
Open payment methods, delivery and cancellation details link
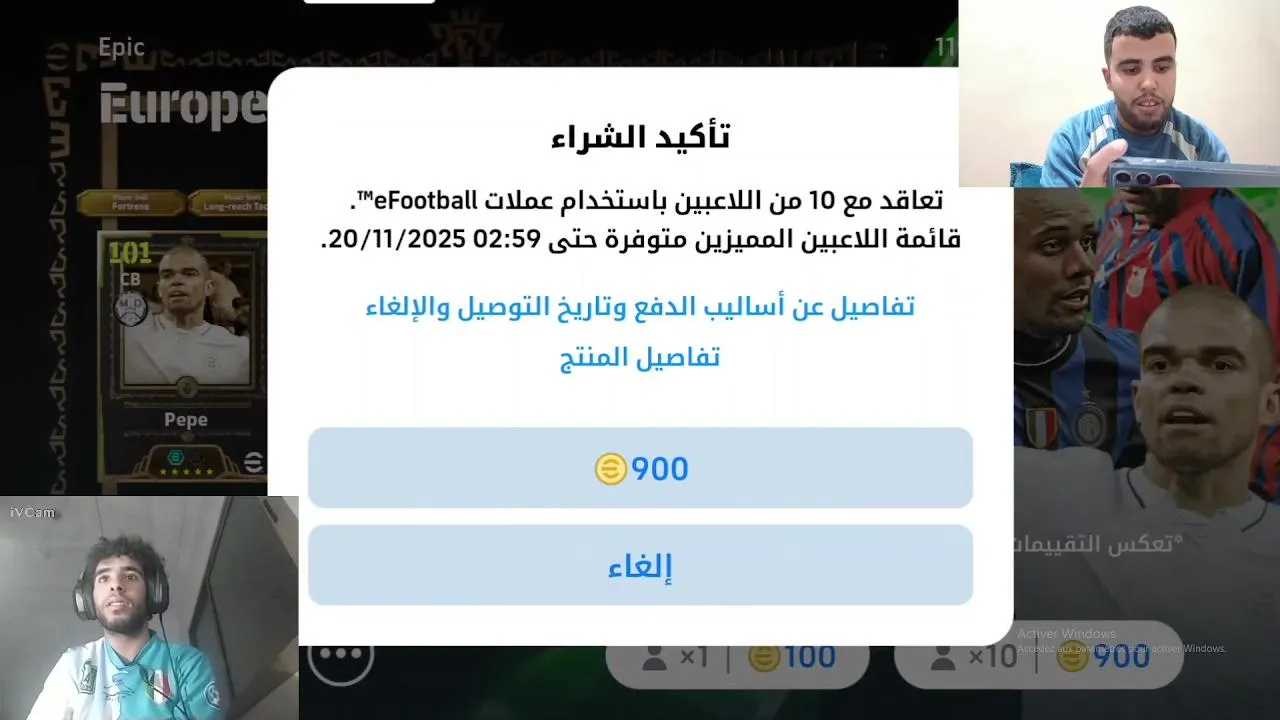tap(640, 307)
